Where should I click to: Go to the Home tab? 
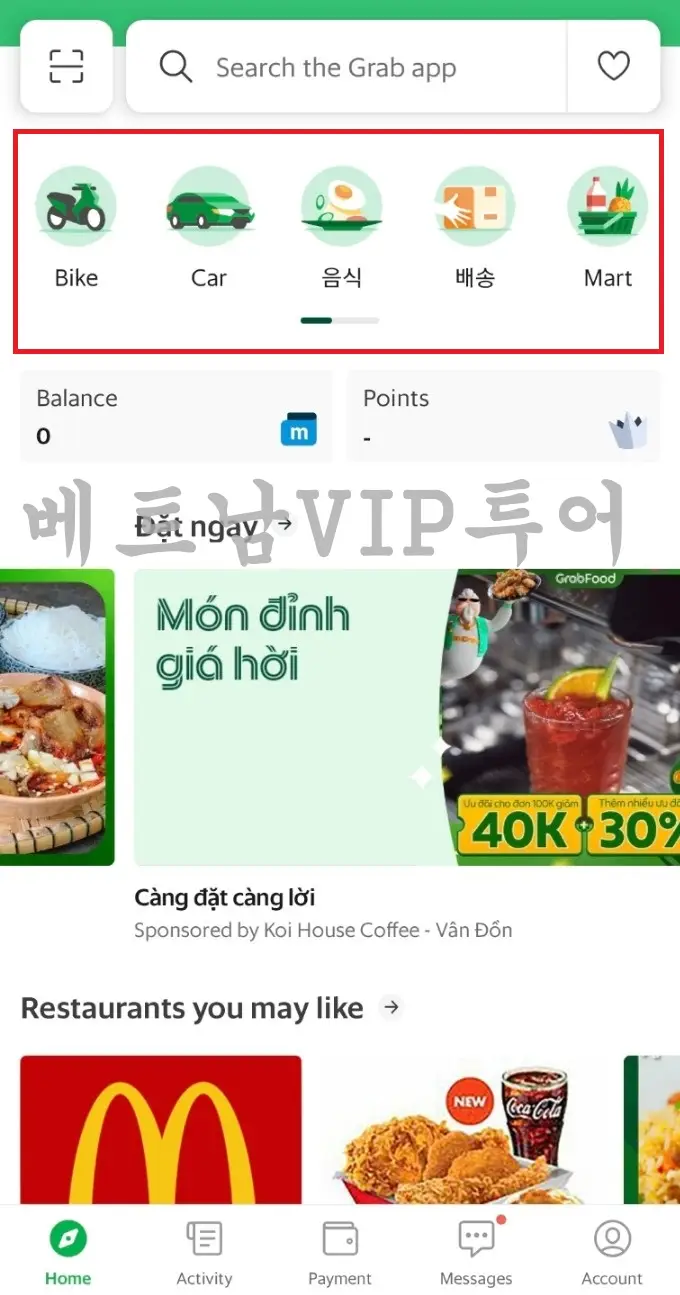[68, 1252]
